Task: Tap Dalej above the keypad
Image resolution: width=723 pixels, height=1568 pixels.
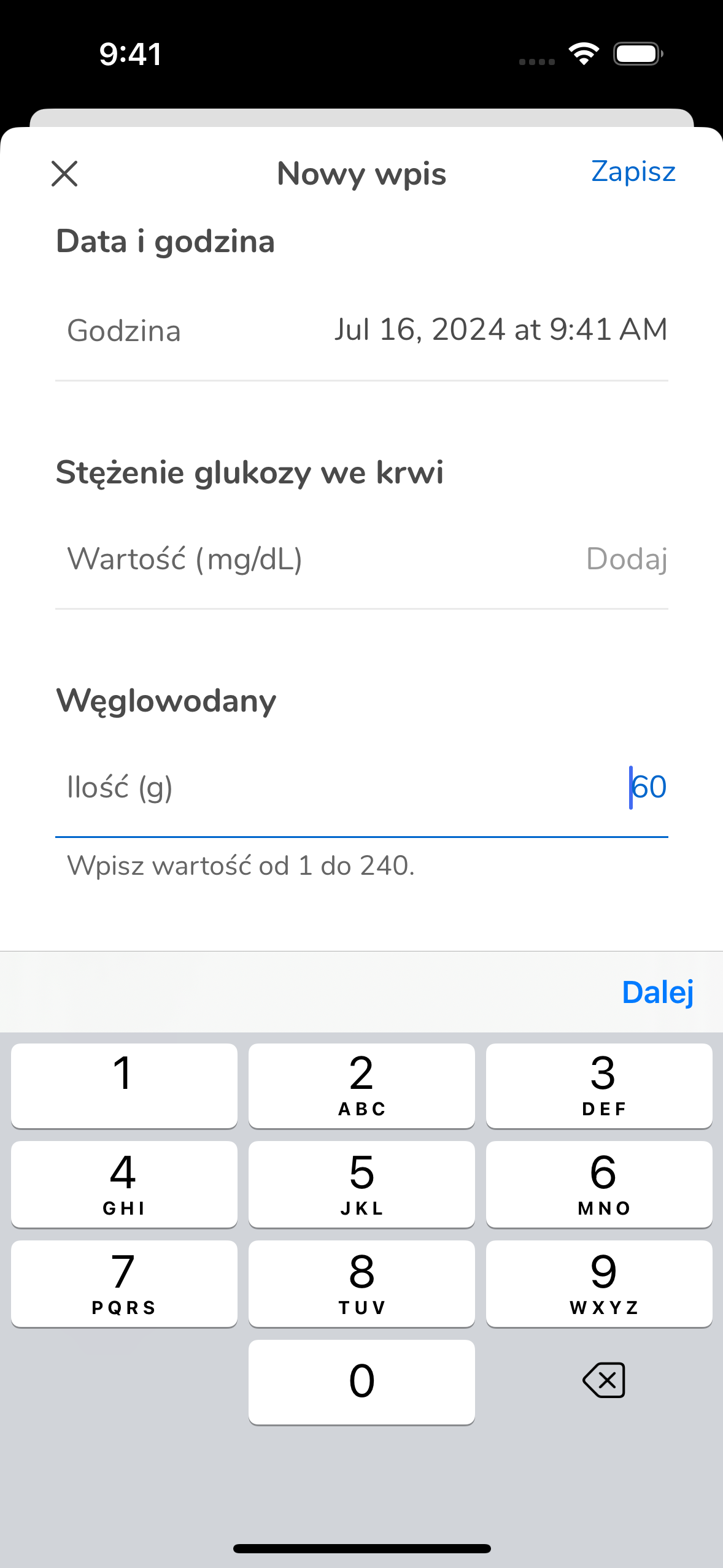Action: click(x=658, y=992)
